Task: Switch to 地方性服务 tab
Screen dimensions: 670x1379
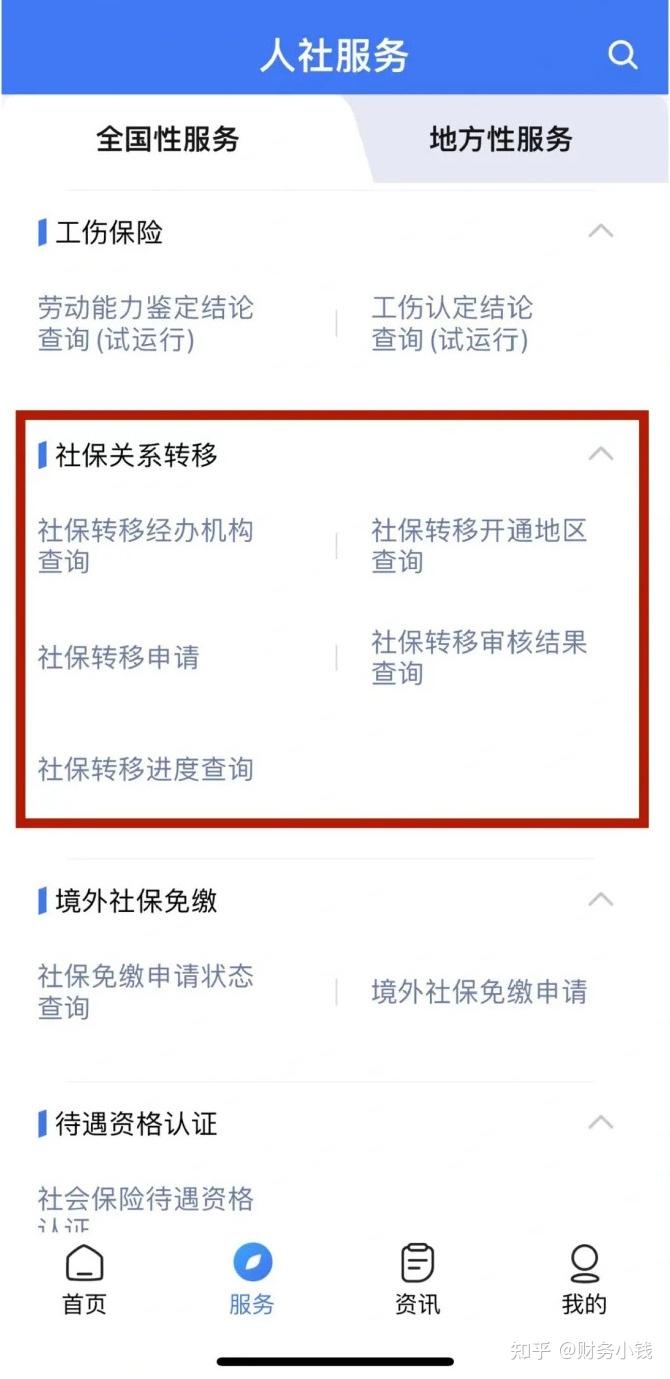Action: [500, 139]
